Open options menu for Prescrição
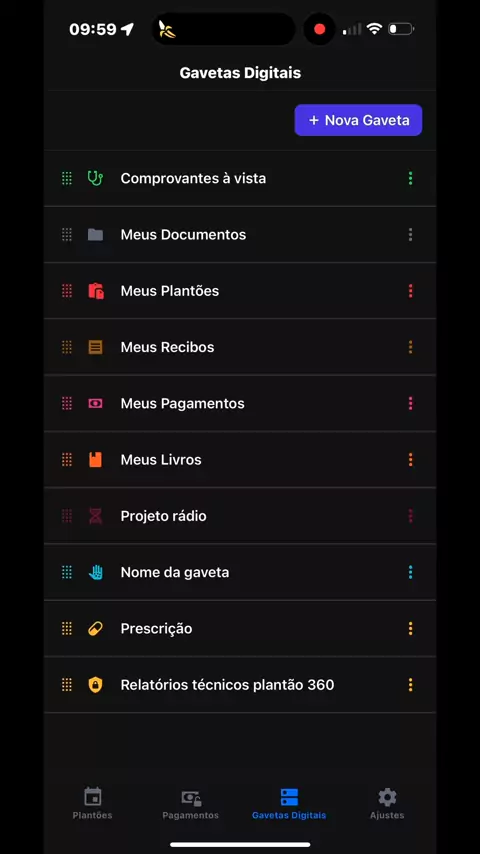The image size is (480, 854). [x=410, y=629]
